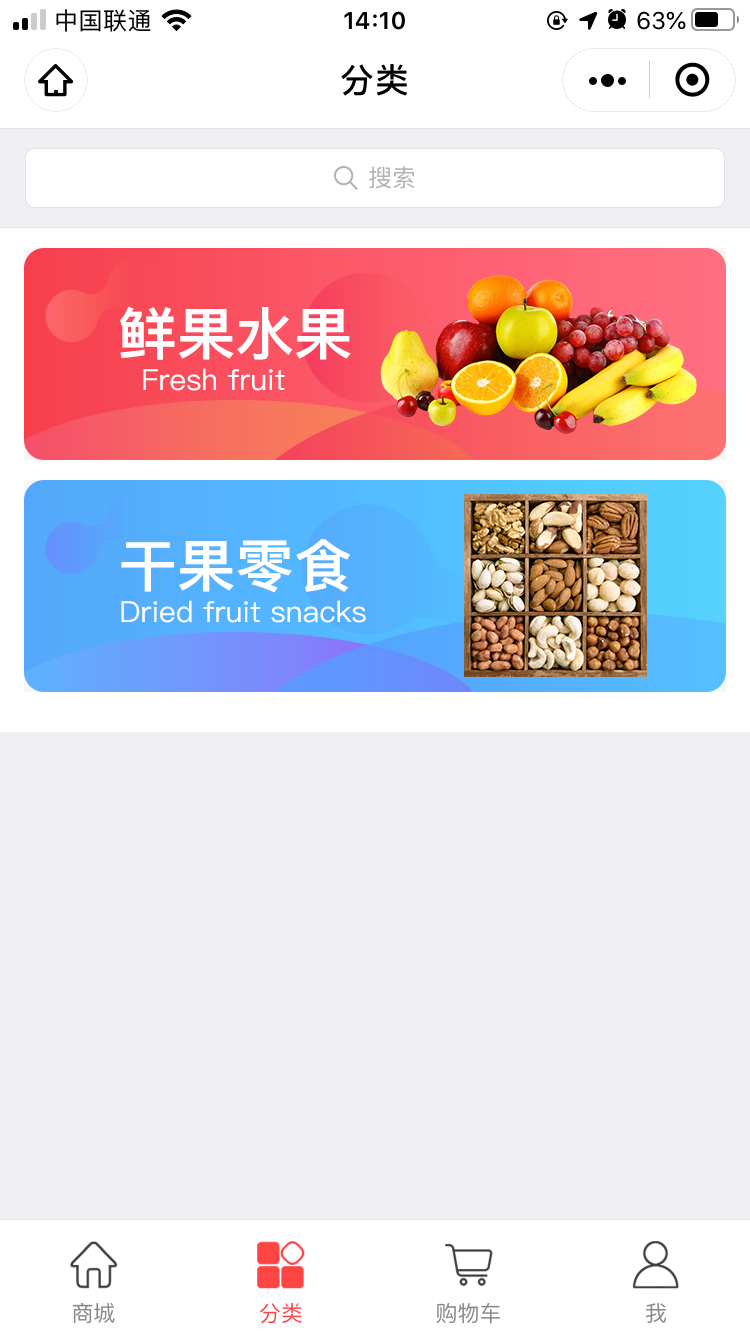Tap the 搜索 search box
Image resolution: width=750 pixels, height=1334 pixels.
(x=375, y=178)
